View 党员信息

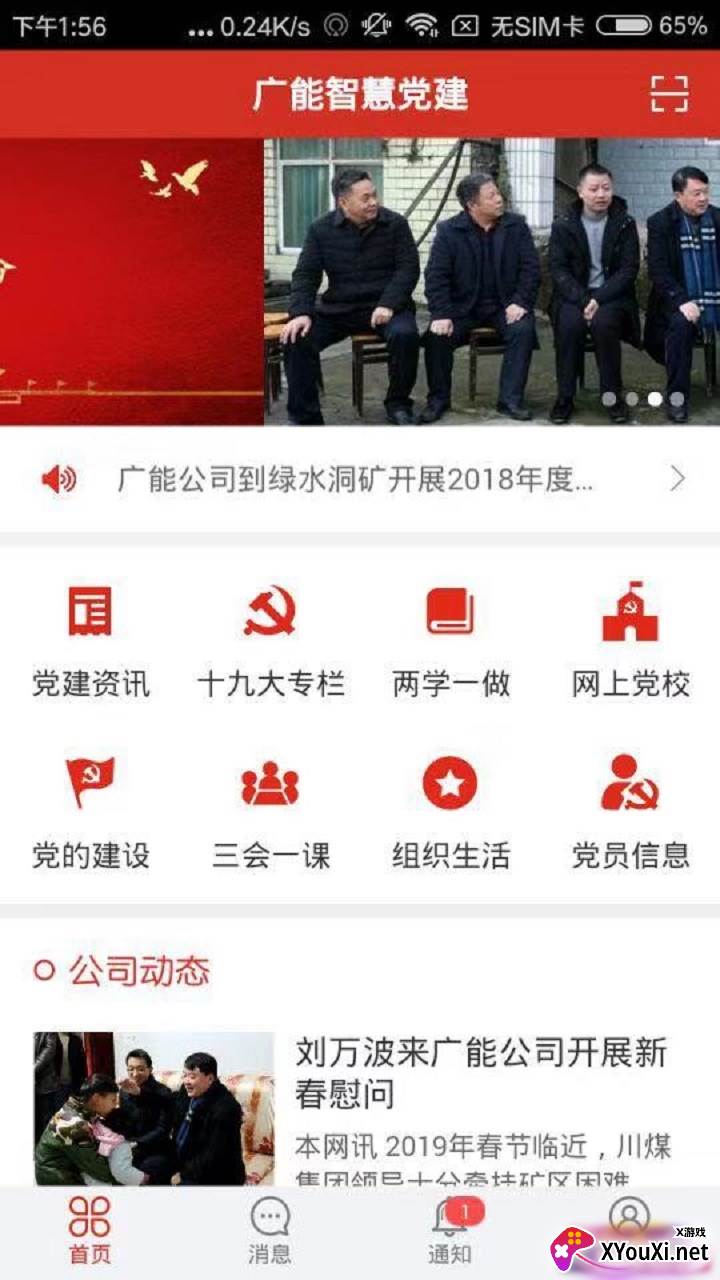coord(630,812)
